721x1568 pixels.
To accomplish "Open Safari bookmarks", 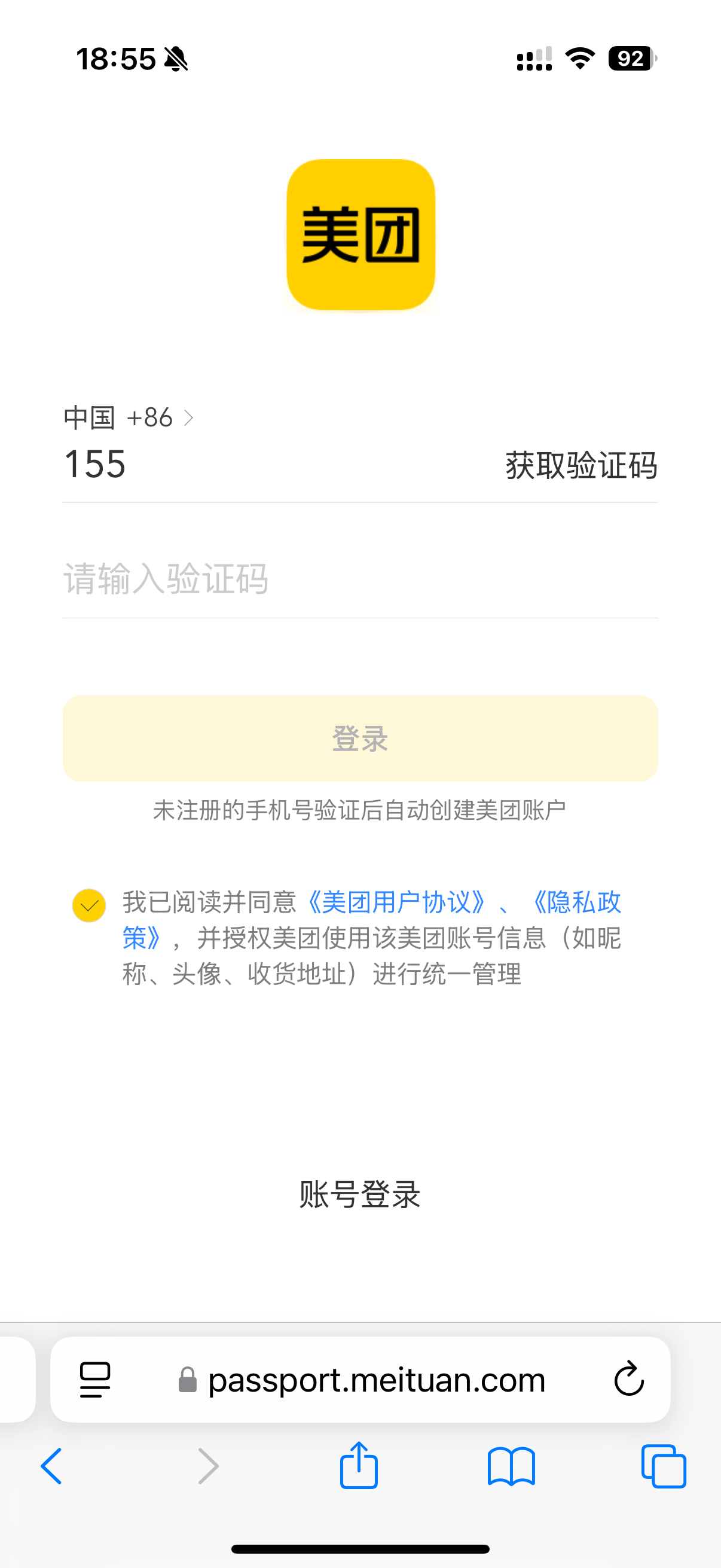I will tap(511, 1467).
